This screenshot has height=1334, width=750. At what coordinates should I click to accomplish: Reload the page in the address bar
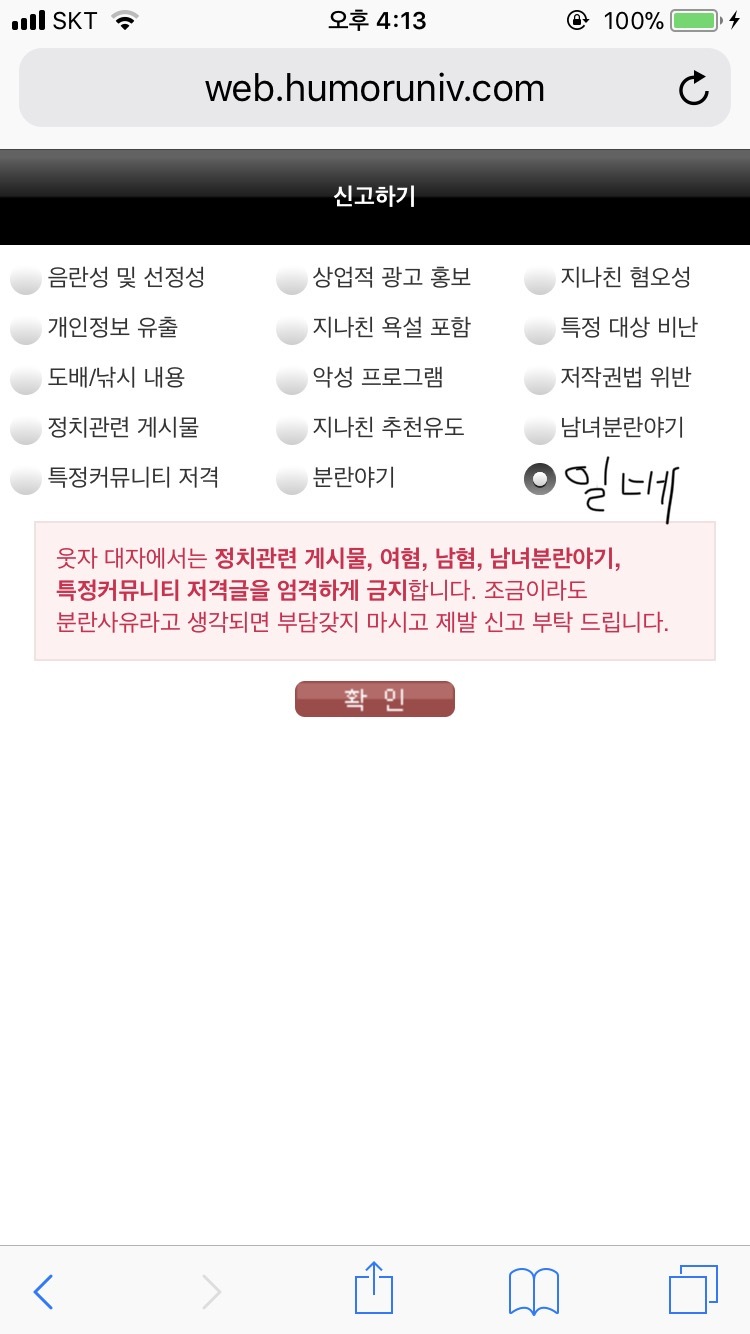[x=693, y=89]
